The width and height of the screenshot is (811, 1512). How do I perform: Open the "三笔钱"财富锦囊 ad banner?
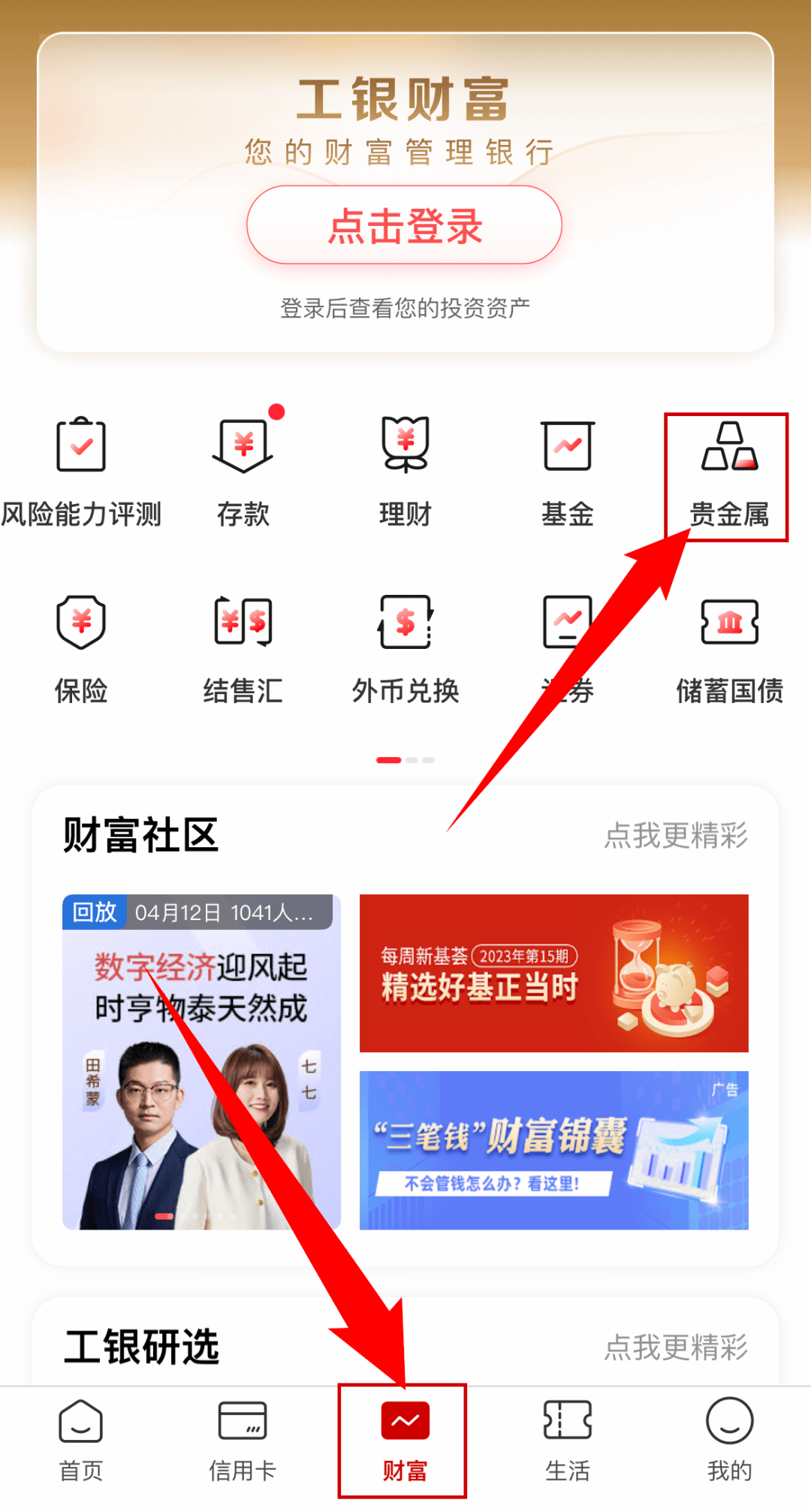tap(553, 1150)
